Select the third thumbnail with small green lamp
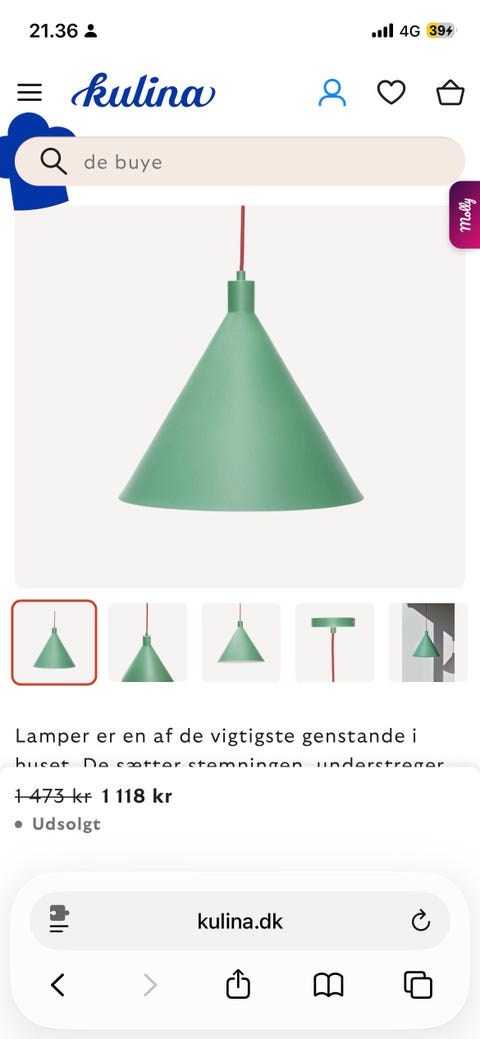Viewport: 480px width, 1039px height. pyautogui.click(x=241, y=642)
